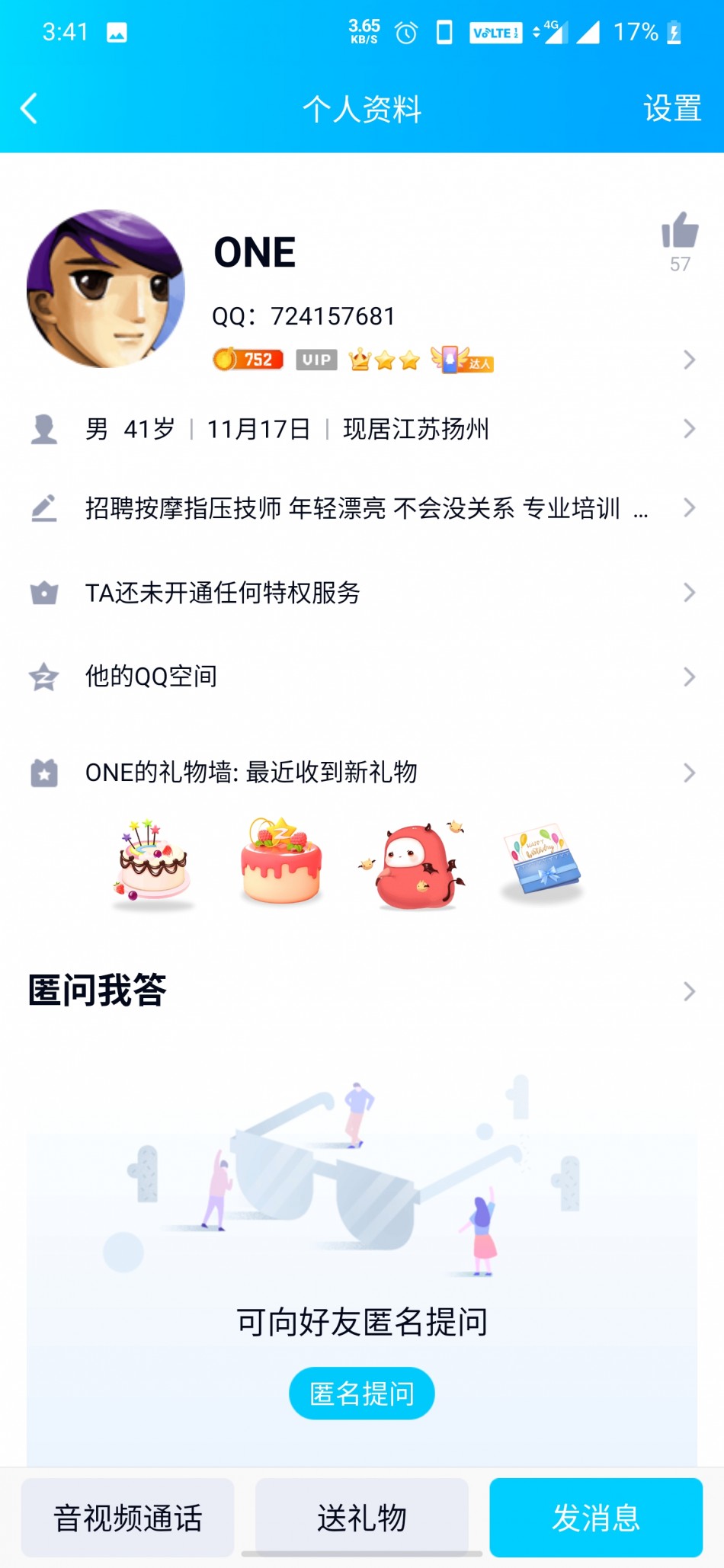View ONE's profile avatar

[106, 289]
